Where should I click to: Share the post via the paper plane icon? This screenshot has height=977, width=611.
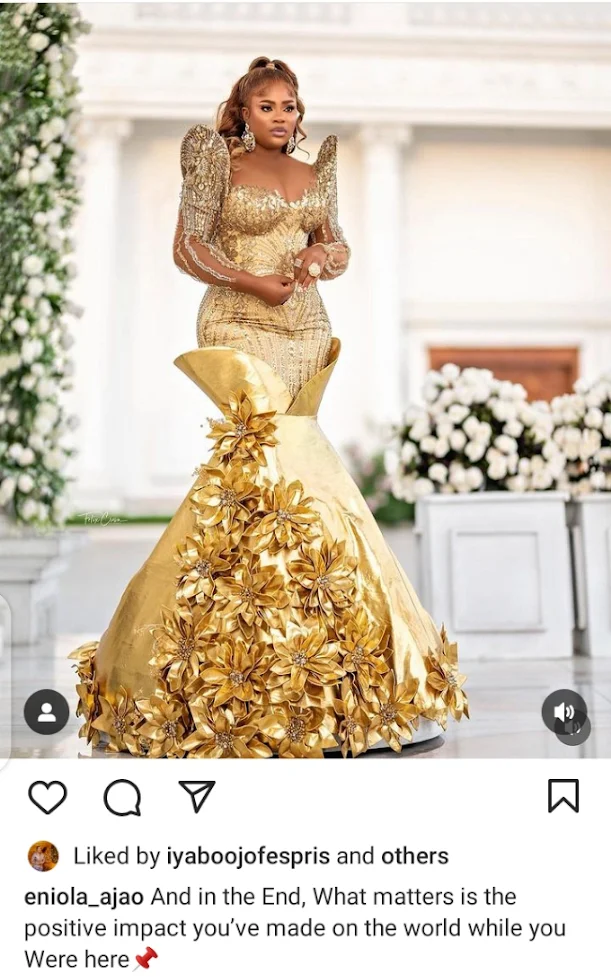coord(197,796)
